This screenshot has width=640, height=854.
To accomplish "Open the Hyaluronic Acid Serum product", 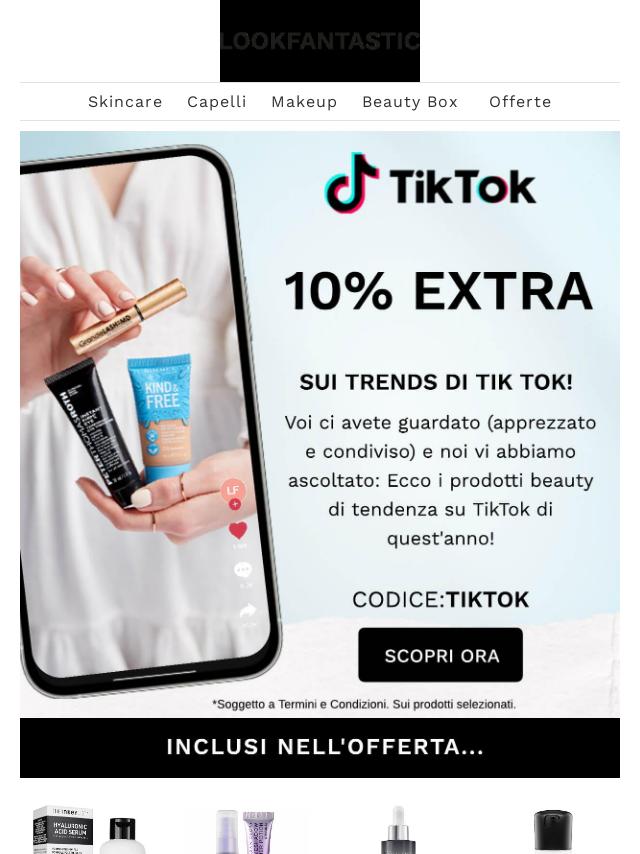I will (x=88, y=830).
